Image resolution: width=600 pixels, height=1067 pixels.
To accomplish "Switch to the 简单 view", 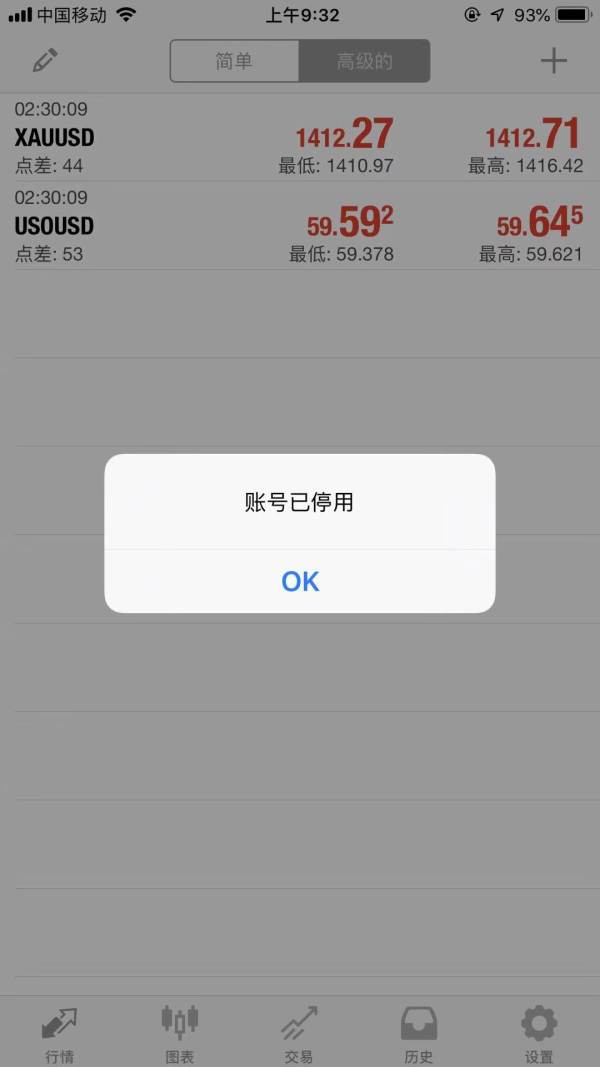I will (x=235, y=61).
